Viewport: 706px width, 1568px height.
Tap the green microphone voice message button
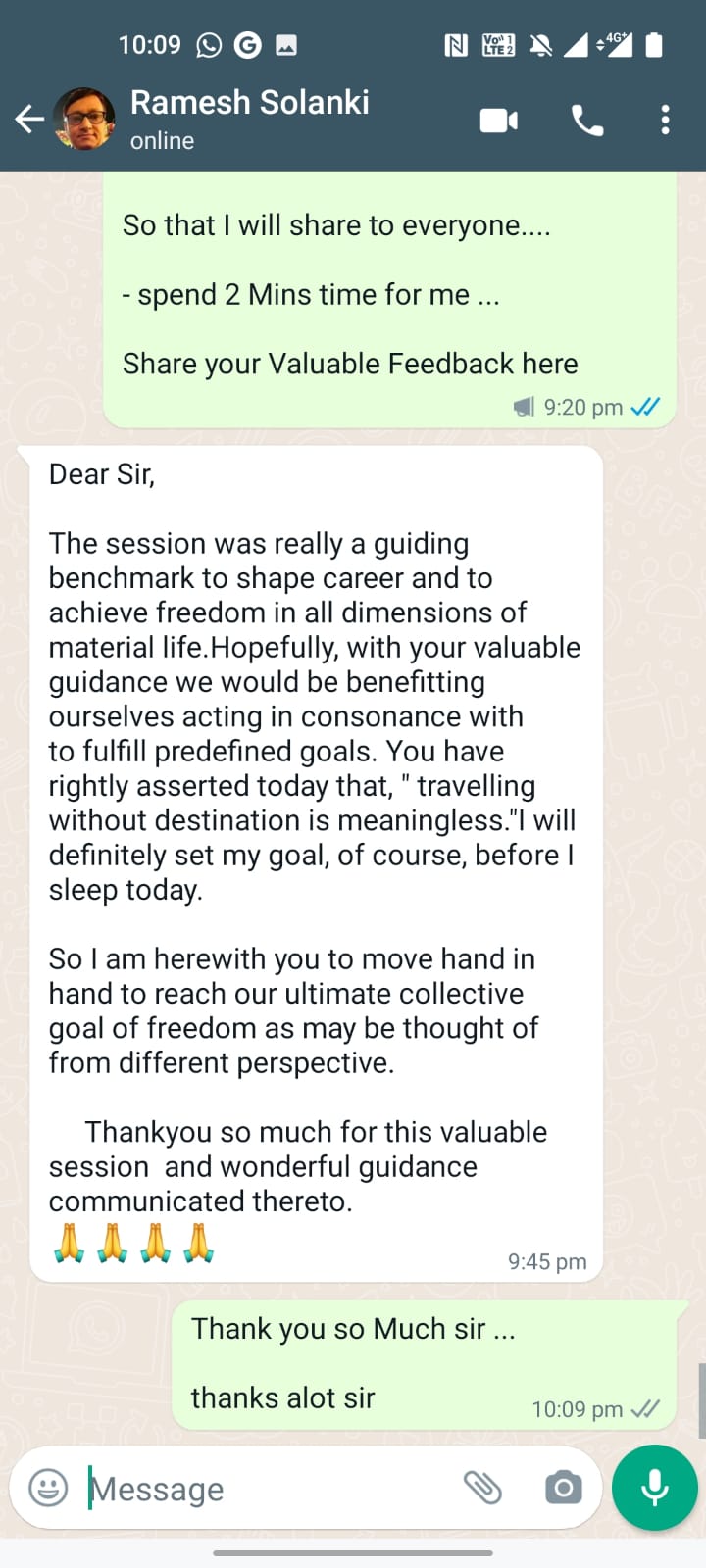pos(654,1488)
